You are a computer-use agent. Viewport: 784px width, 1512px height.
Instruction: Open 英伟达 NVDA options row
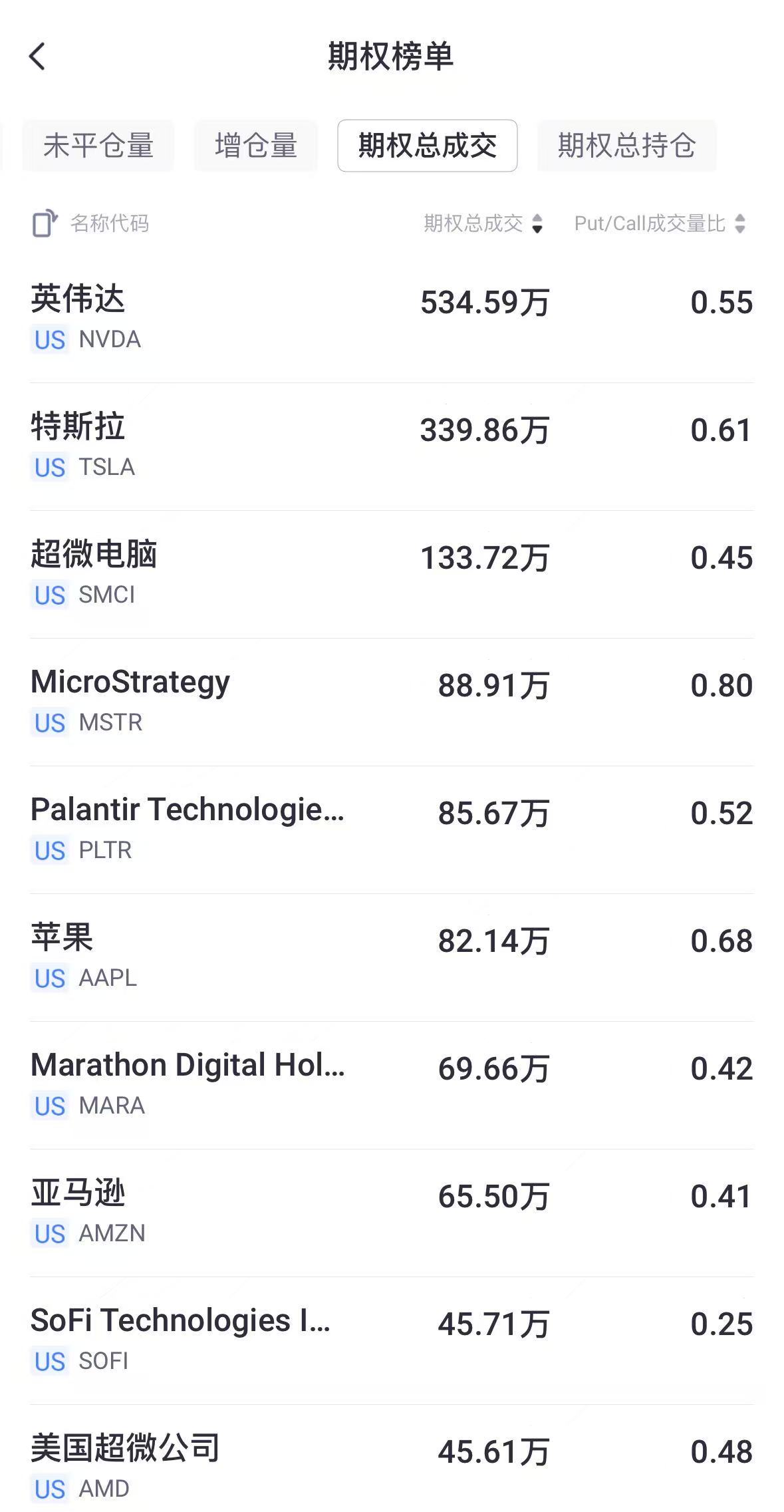[x=392, y=318]
